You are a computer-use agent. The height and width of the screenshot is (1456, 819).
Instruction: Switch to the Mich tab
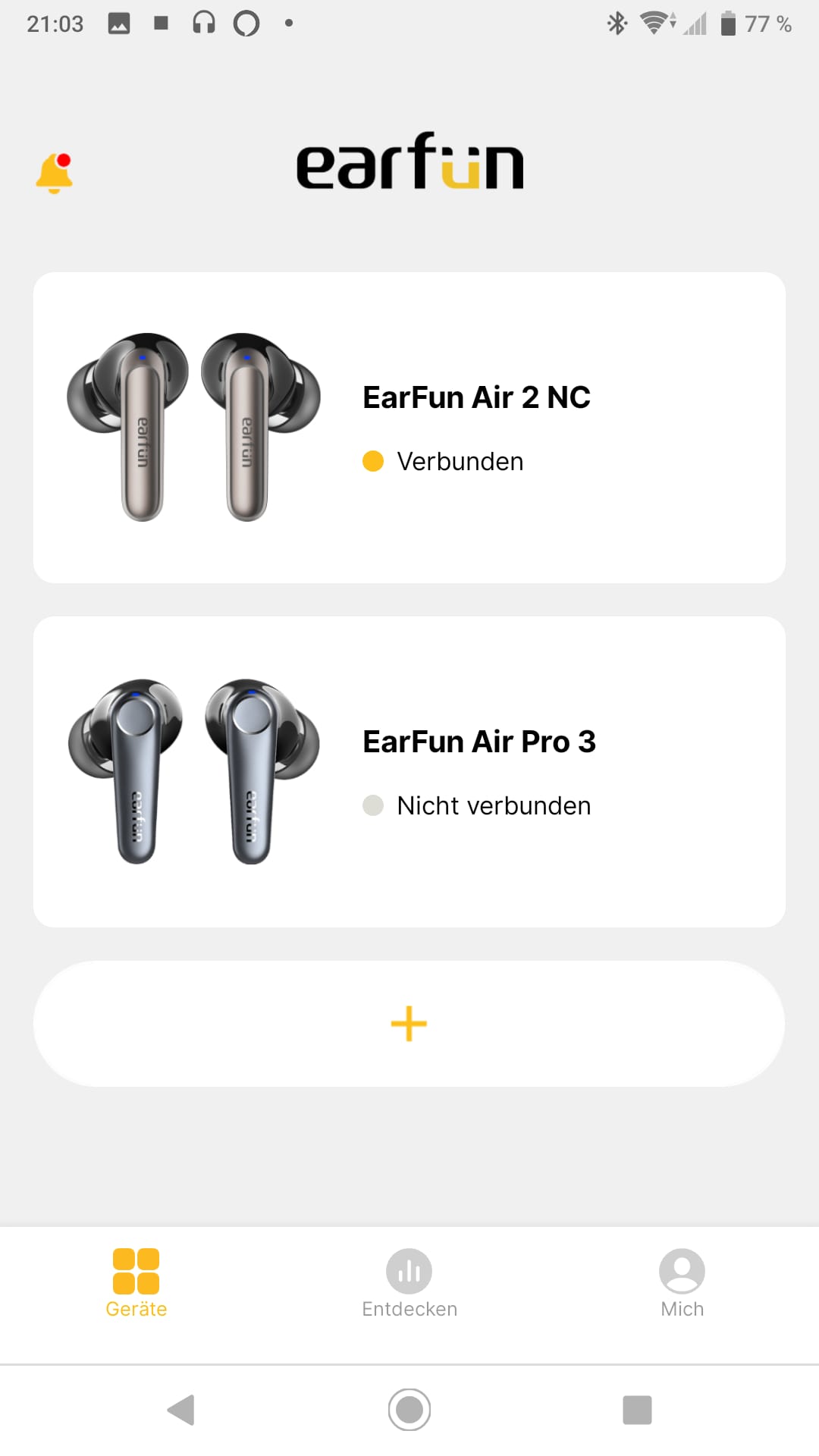coord(682,1283)
